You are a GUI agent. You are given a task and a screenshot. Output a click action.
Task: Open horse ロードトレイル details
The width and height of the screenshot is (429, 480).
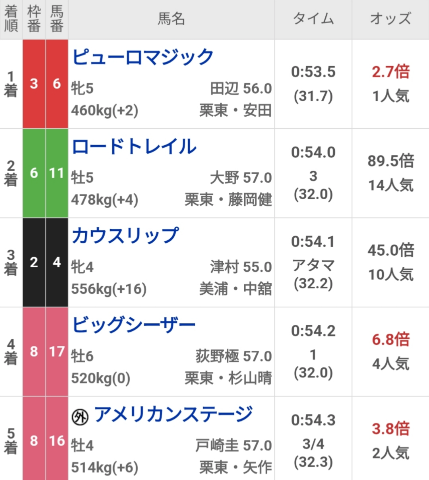[x=134, y=147]
